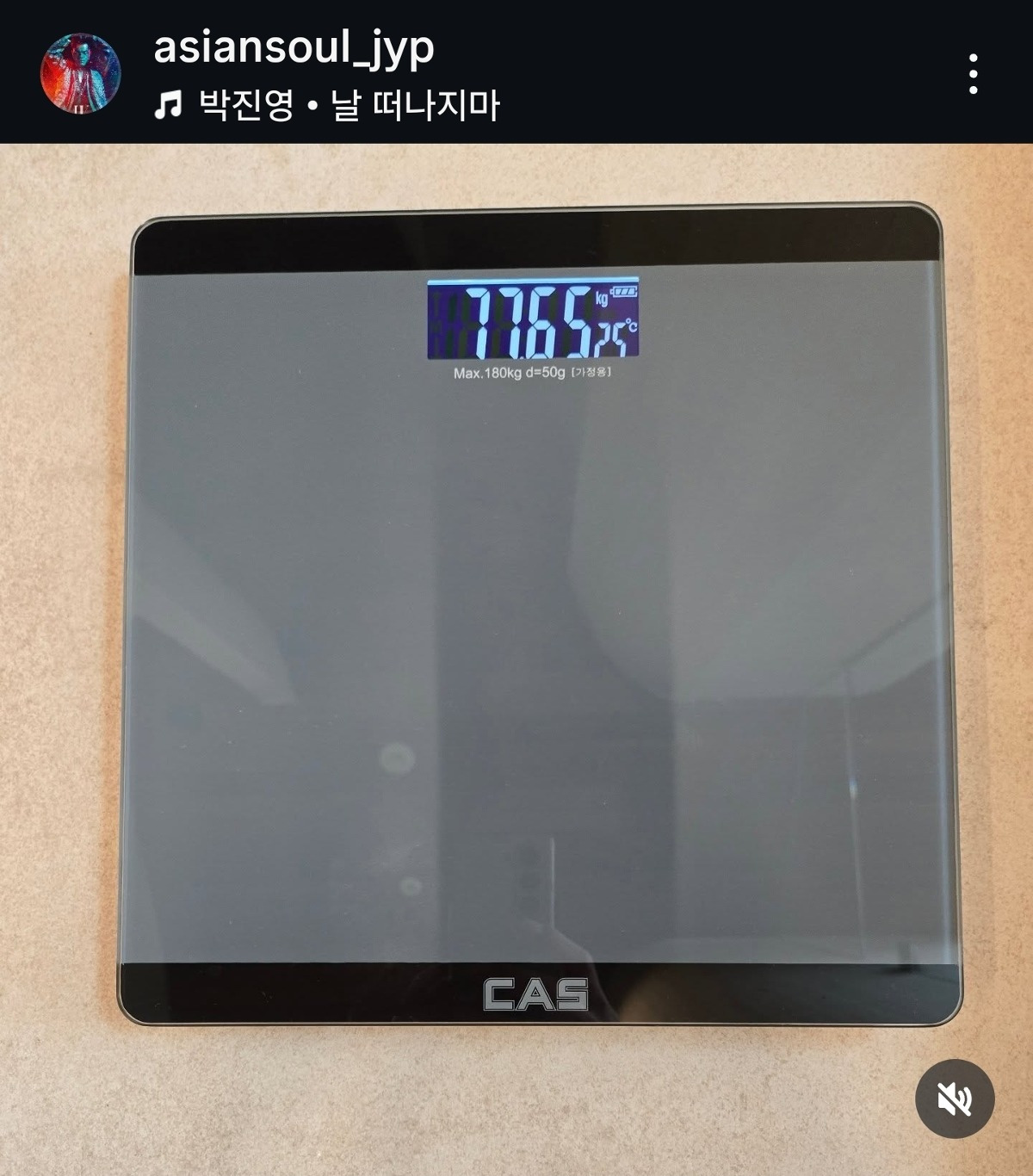
Task: Click the music note icon beside the song title
Action: pos(169,102)
